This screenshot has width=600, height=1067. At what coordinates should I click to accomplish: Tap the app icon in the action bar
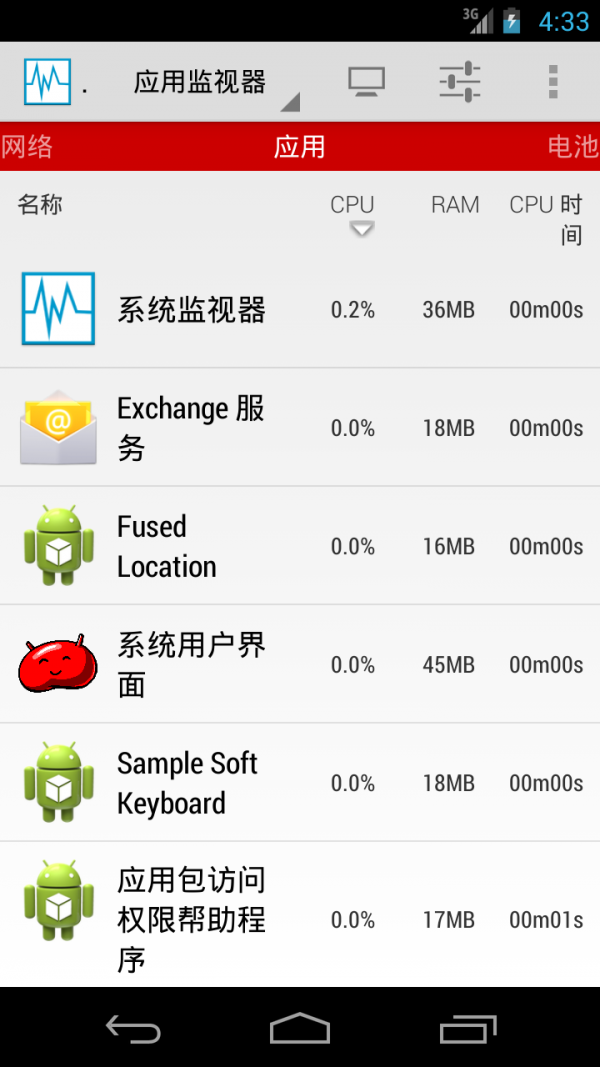[x=47, y=82]
